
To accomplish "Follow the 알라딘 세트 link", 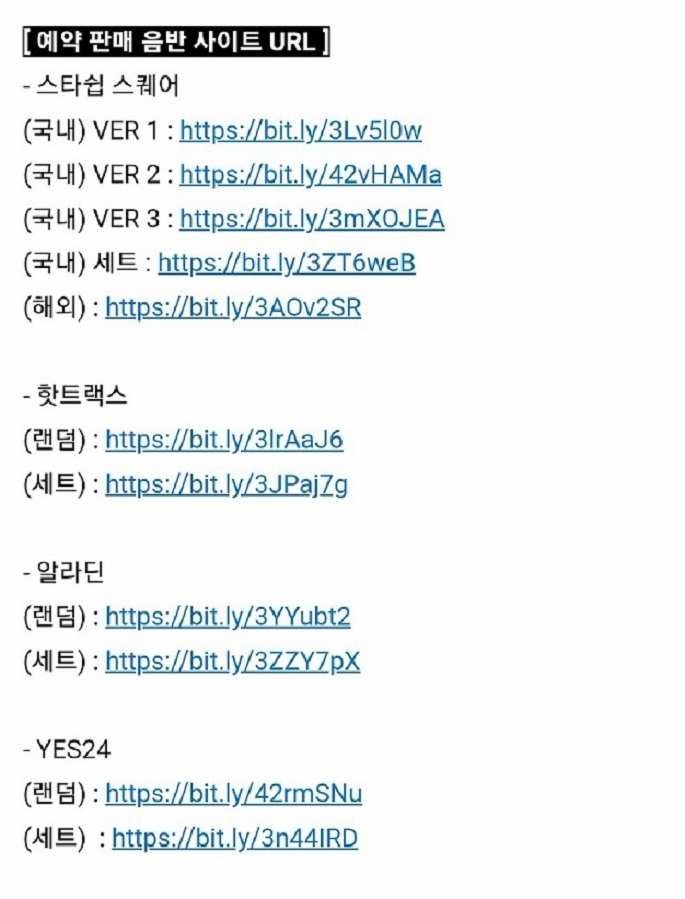I will 232,661.
